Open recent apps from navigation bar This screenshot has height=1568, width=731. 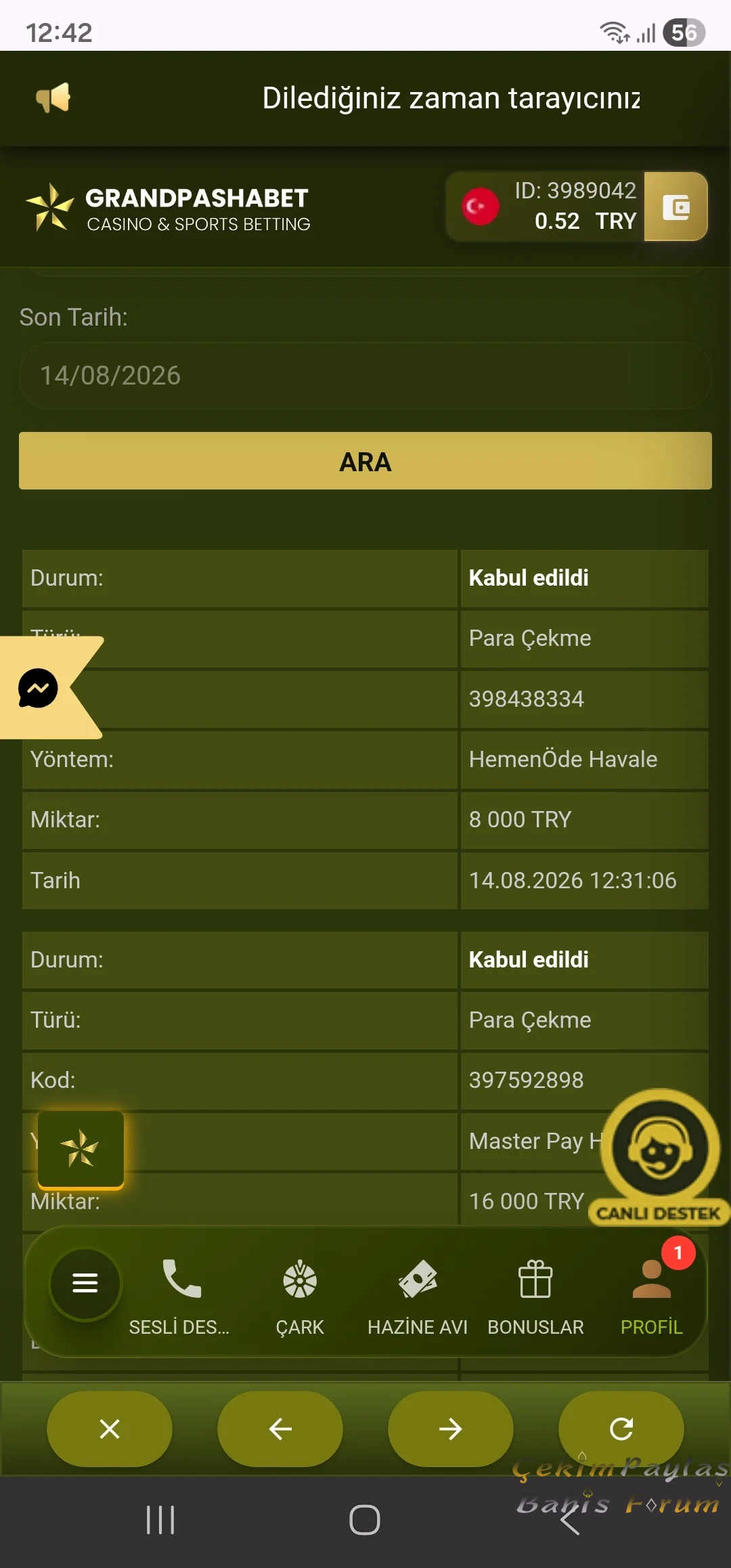(x=160, y=1519)
